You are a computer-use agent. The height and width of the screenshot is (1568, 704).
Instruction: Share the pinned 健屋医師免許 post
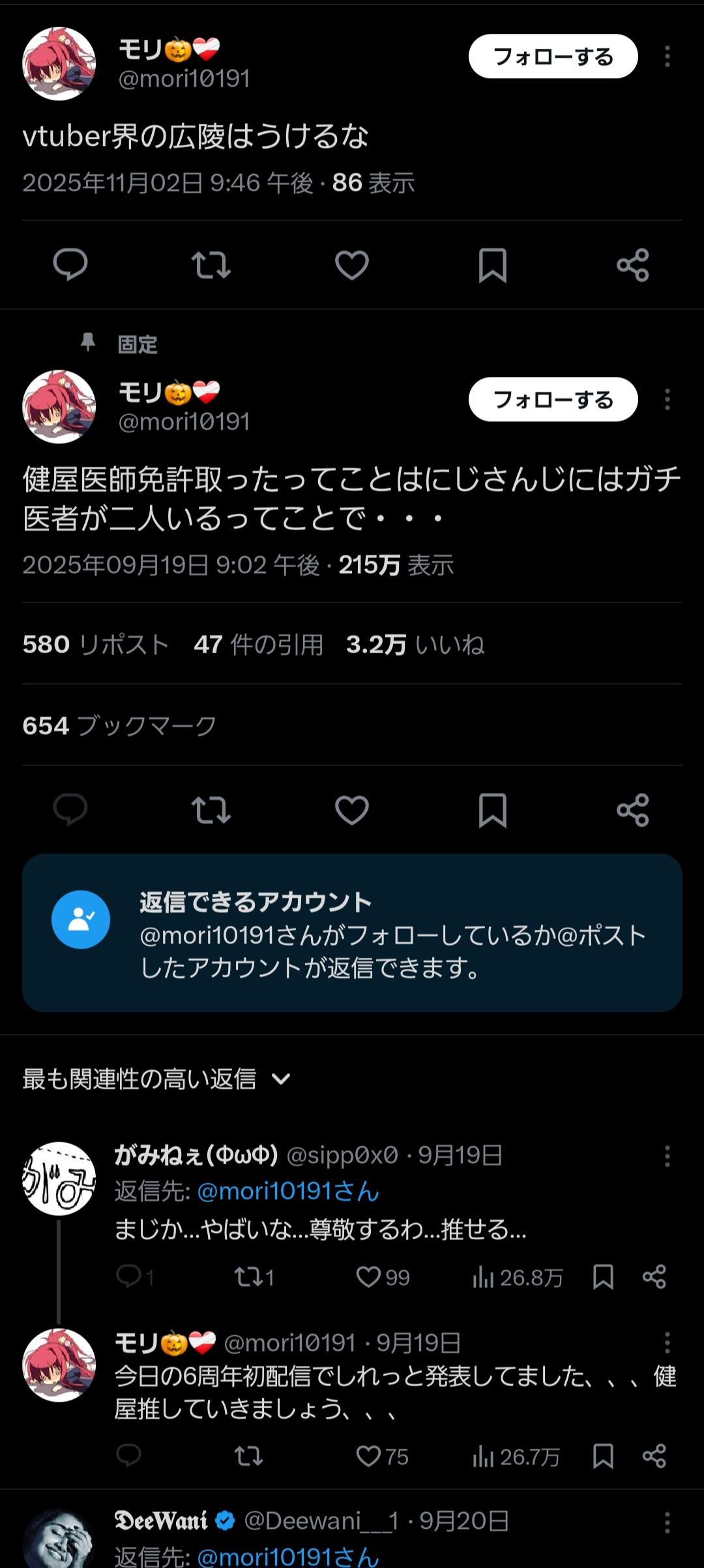click(632, 810)
